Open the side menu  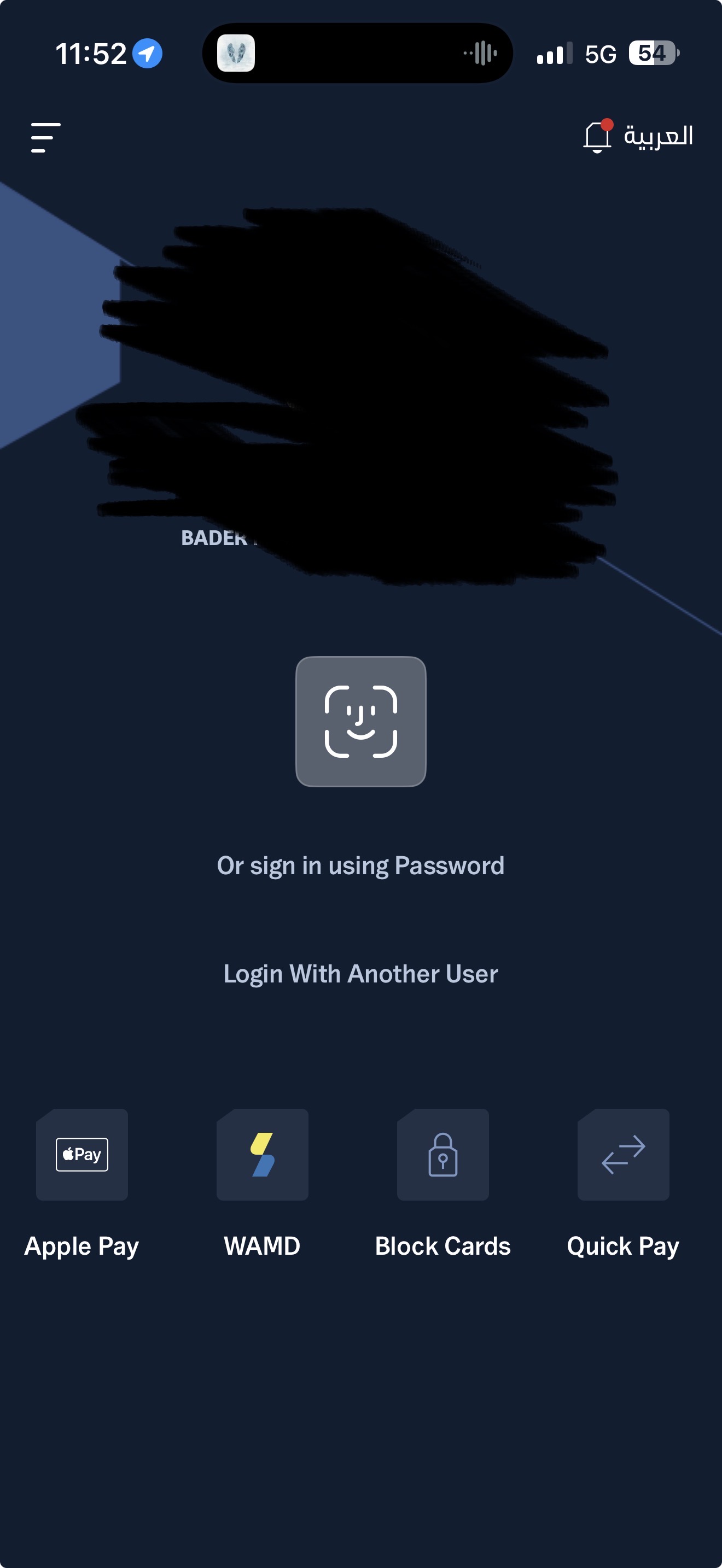pyautogui.click(x=45, y=137)
